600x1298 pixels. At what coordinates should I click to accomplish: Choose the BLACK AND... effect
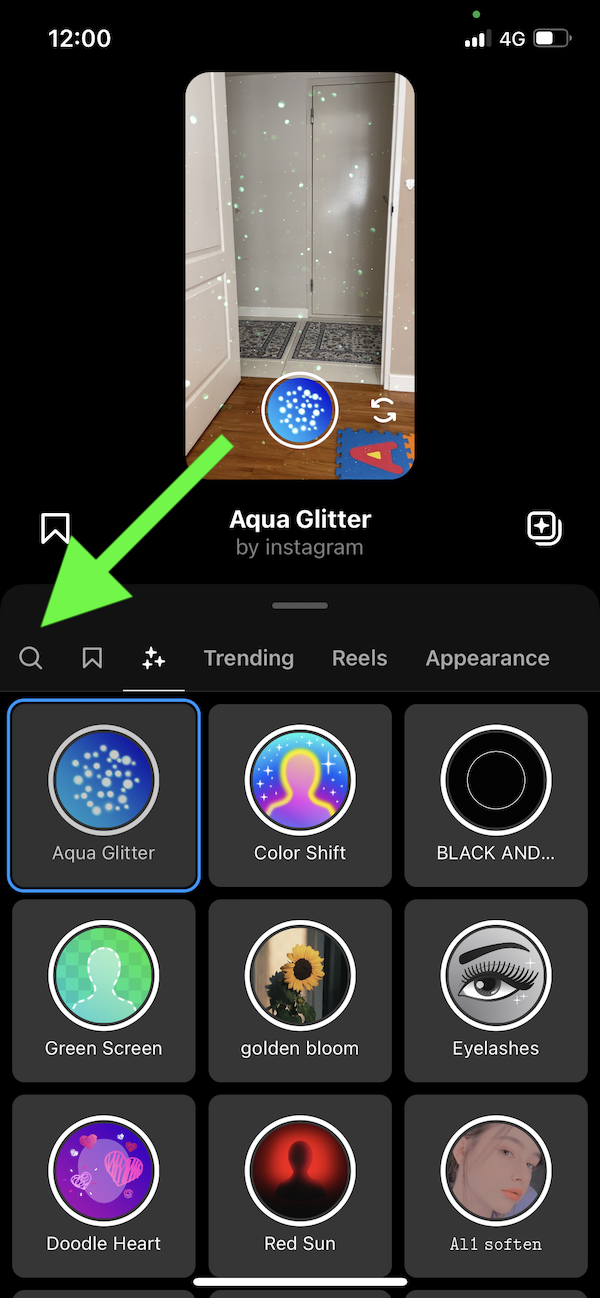[x=496, y=795]
